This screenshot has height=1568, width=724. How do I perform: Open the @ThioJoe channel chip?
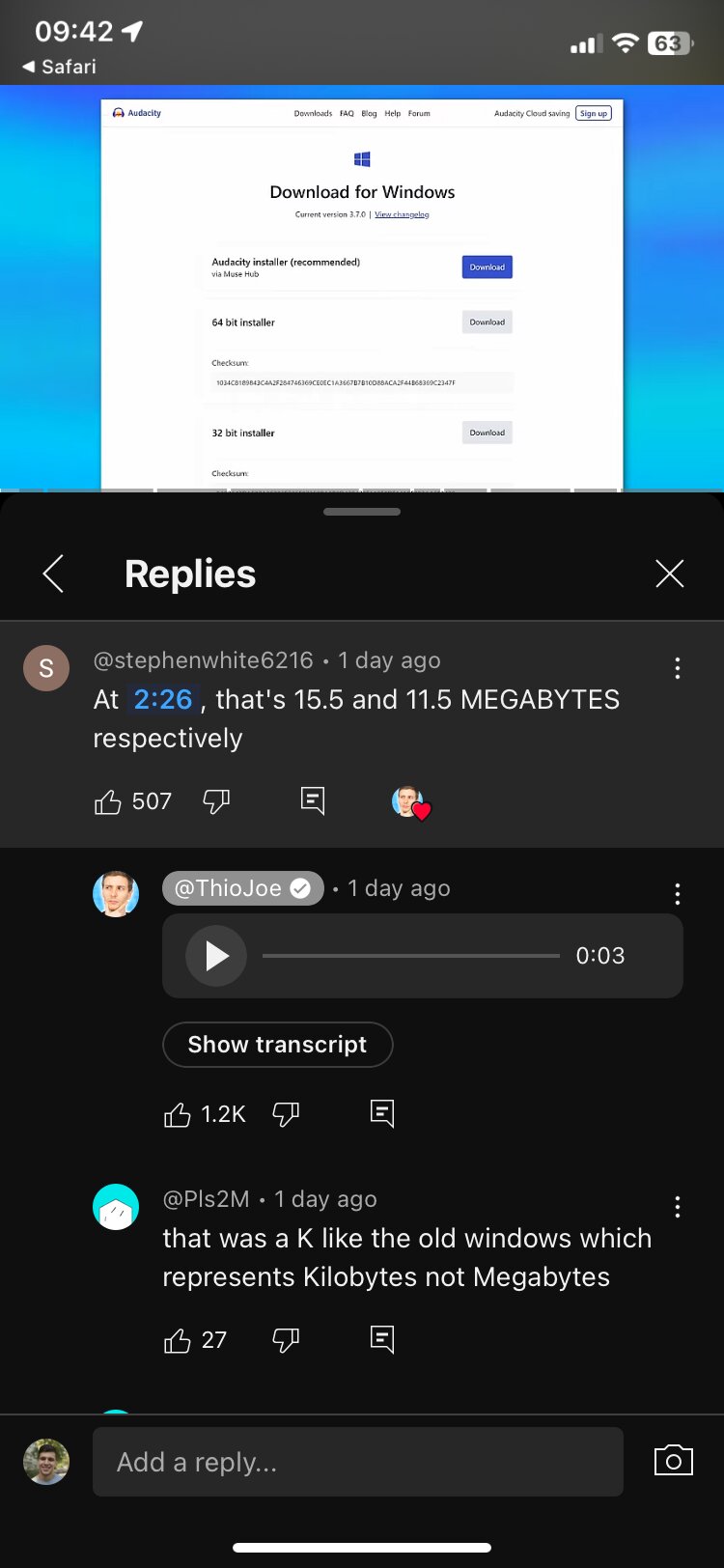click(x=243, y=888)
